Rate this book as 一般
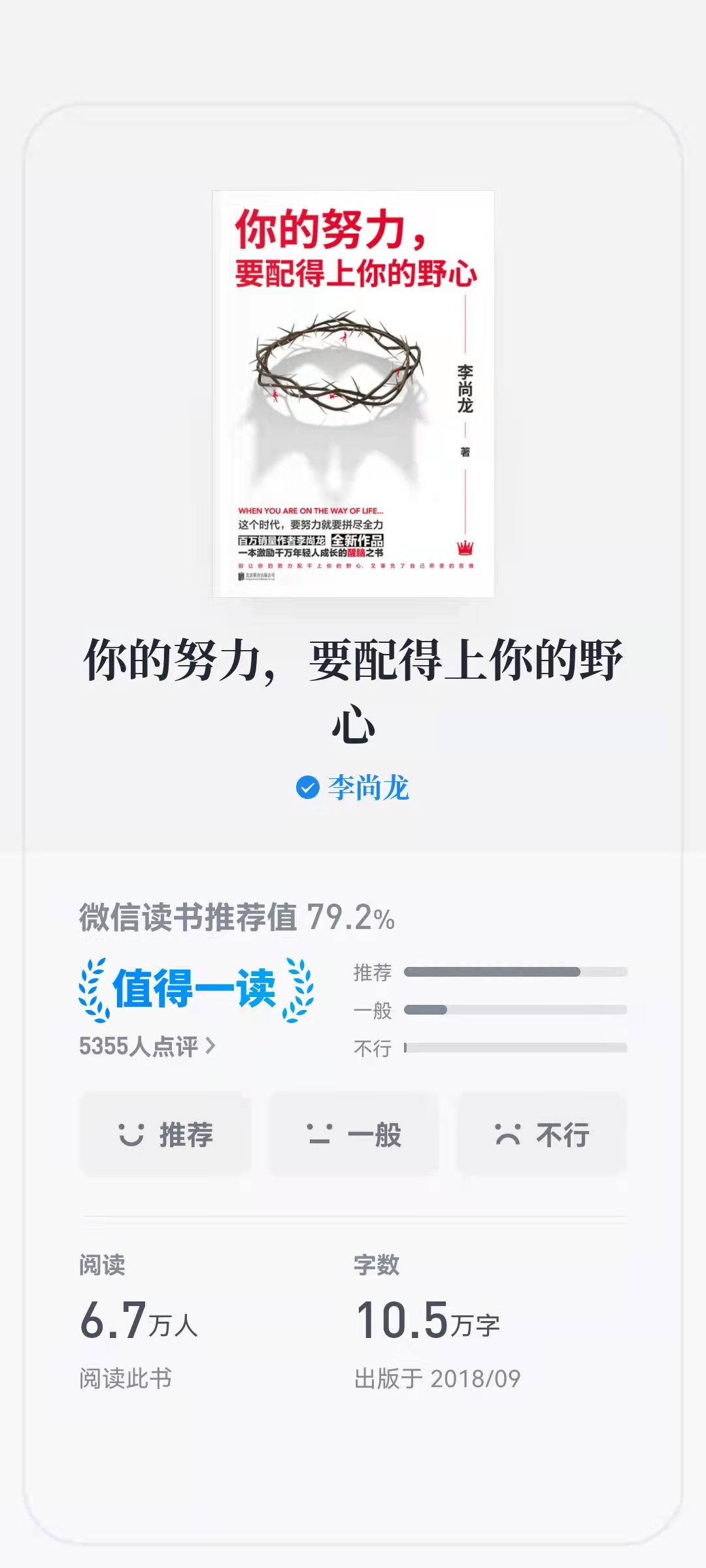Viewport: 706px width, 1568px height. tap(354, 1135)
